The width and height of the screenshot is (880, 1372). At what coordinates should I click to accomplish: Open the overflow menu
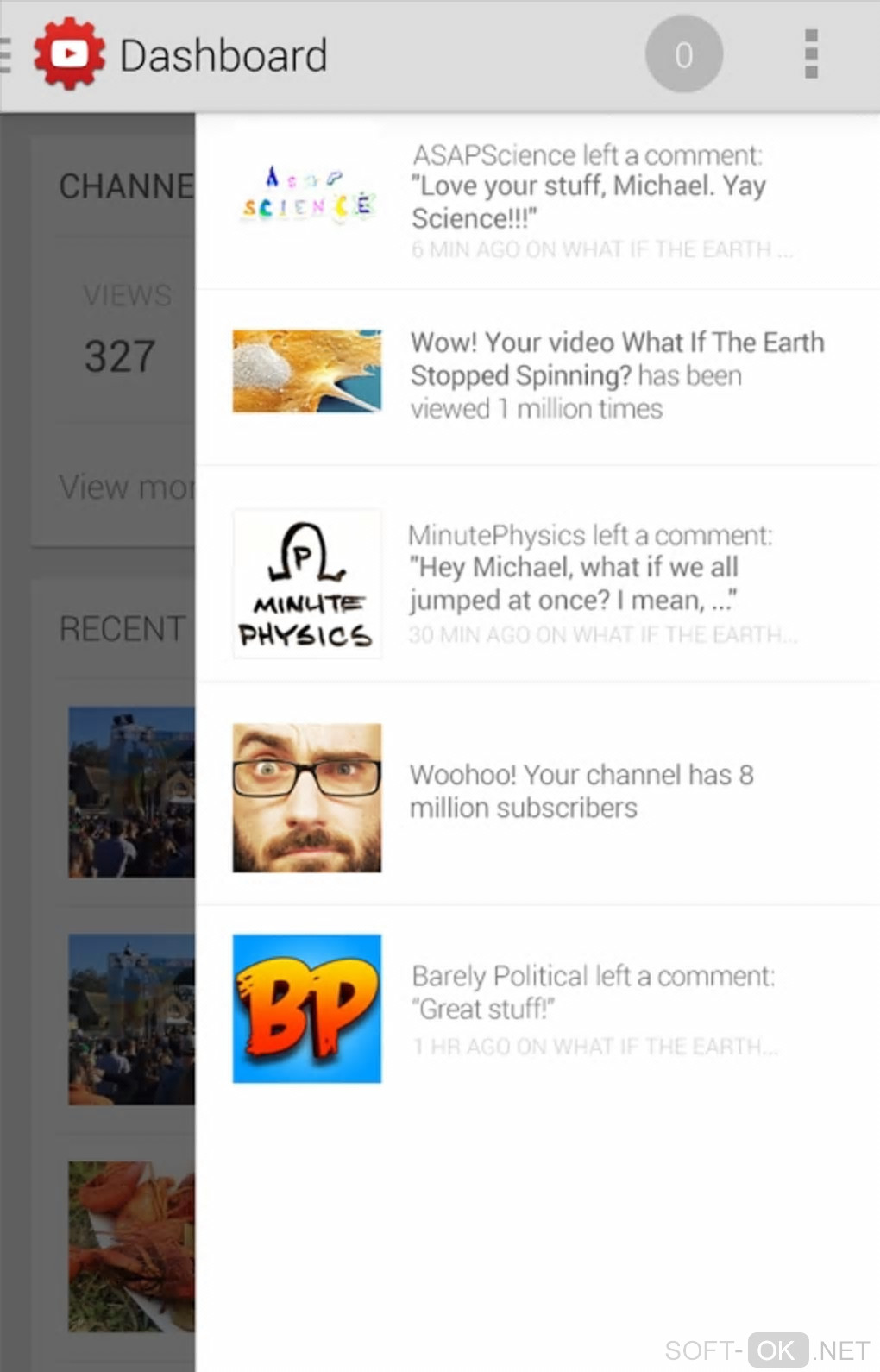[x=810, y=54]
